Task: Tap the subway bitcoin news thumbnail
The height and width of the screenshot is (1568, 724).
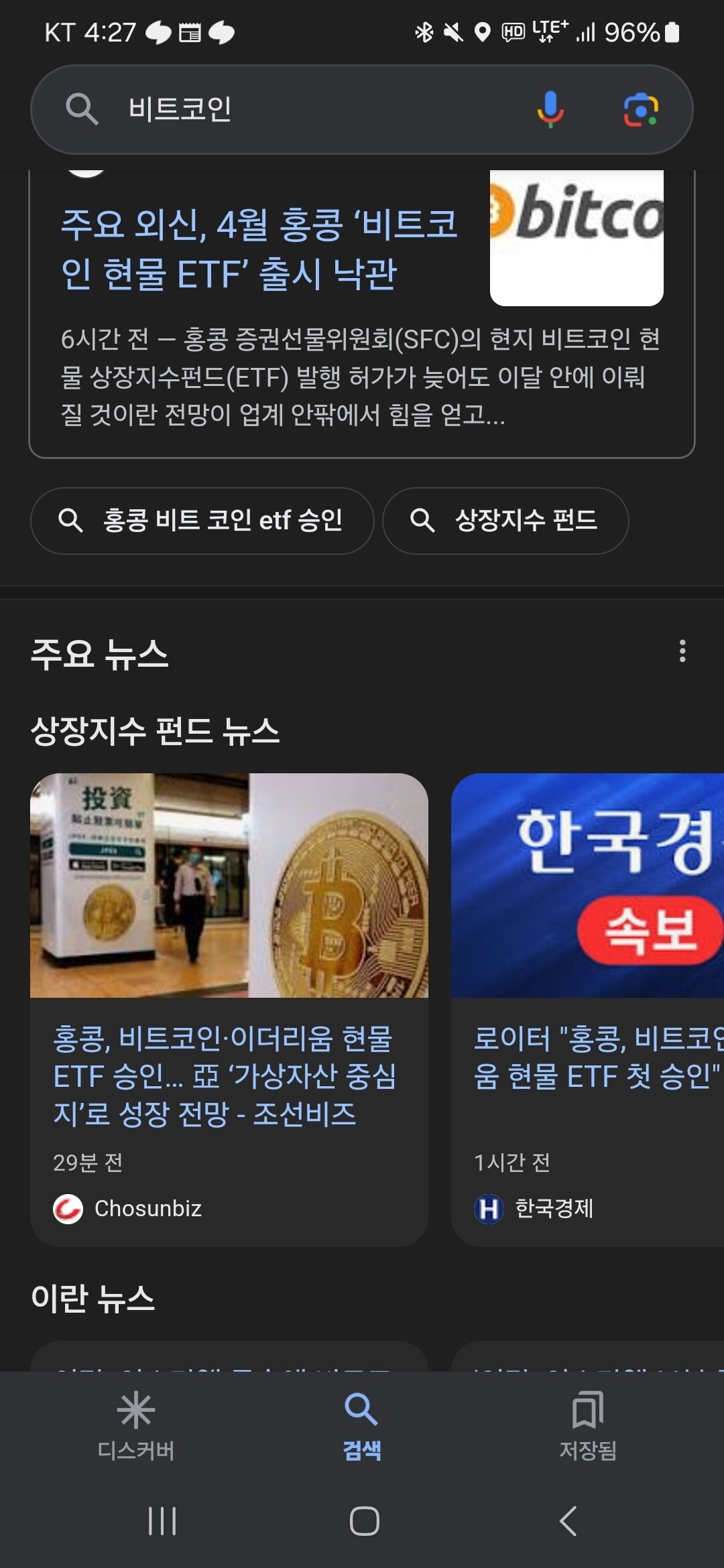Action: 229,885
